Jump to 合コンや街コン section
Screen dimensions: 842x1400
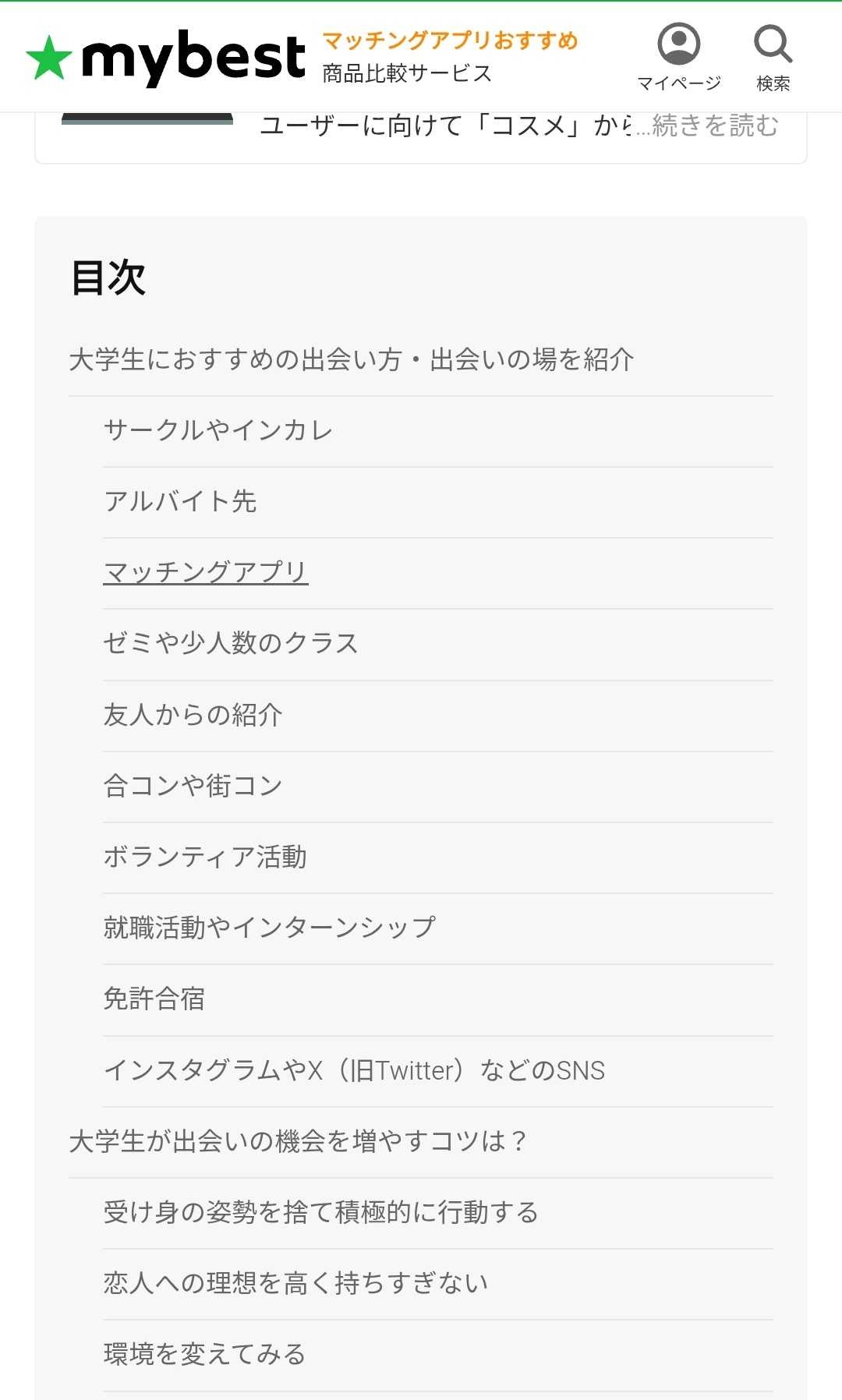193,786
